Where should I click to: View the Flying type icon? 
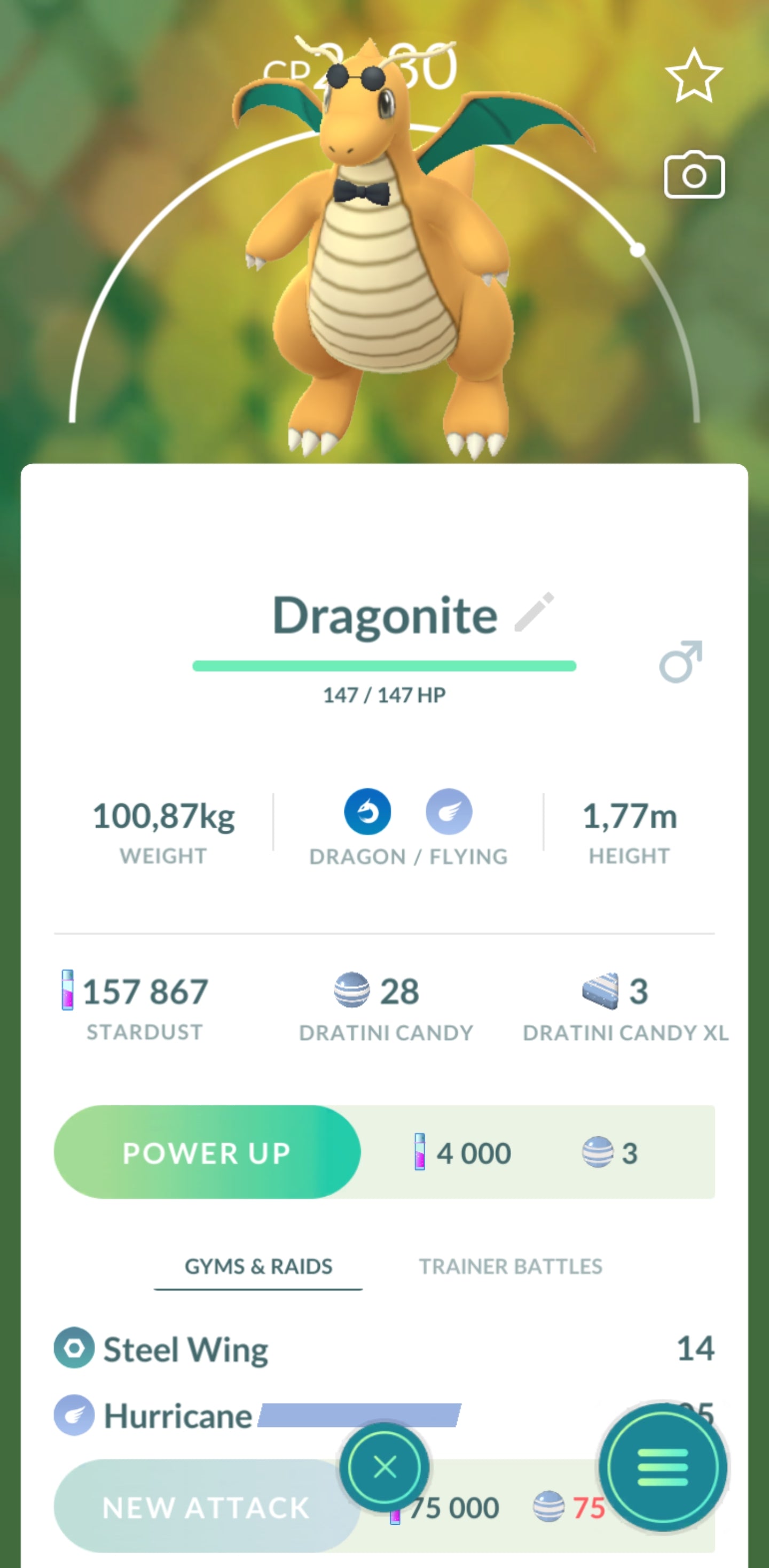[449, 812]
